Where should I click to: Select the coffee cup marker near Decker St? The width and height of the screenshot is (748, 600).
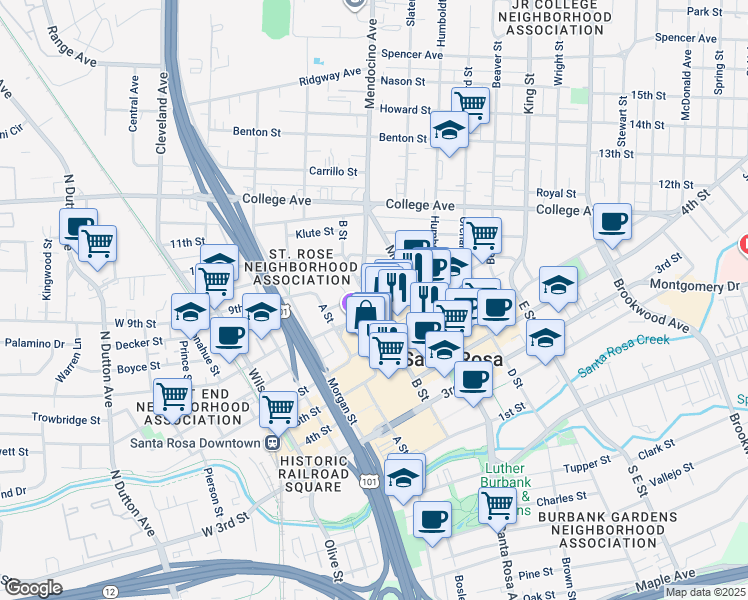pyautogui.click(x=229, y=336)
